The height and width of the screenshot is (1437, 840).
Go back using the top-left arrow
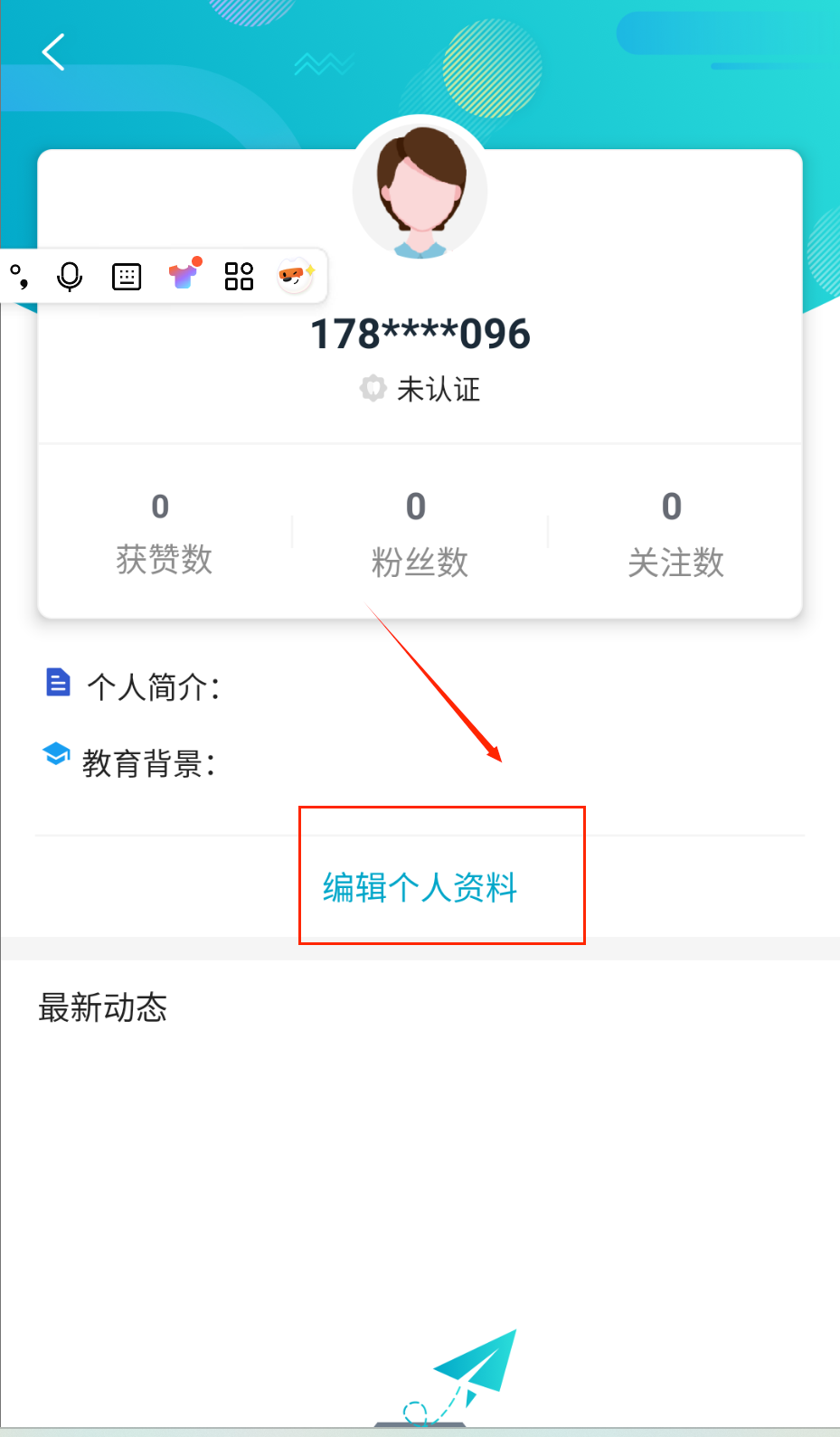pos(53,52)
